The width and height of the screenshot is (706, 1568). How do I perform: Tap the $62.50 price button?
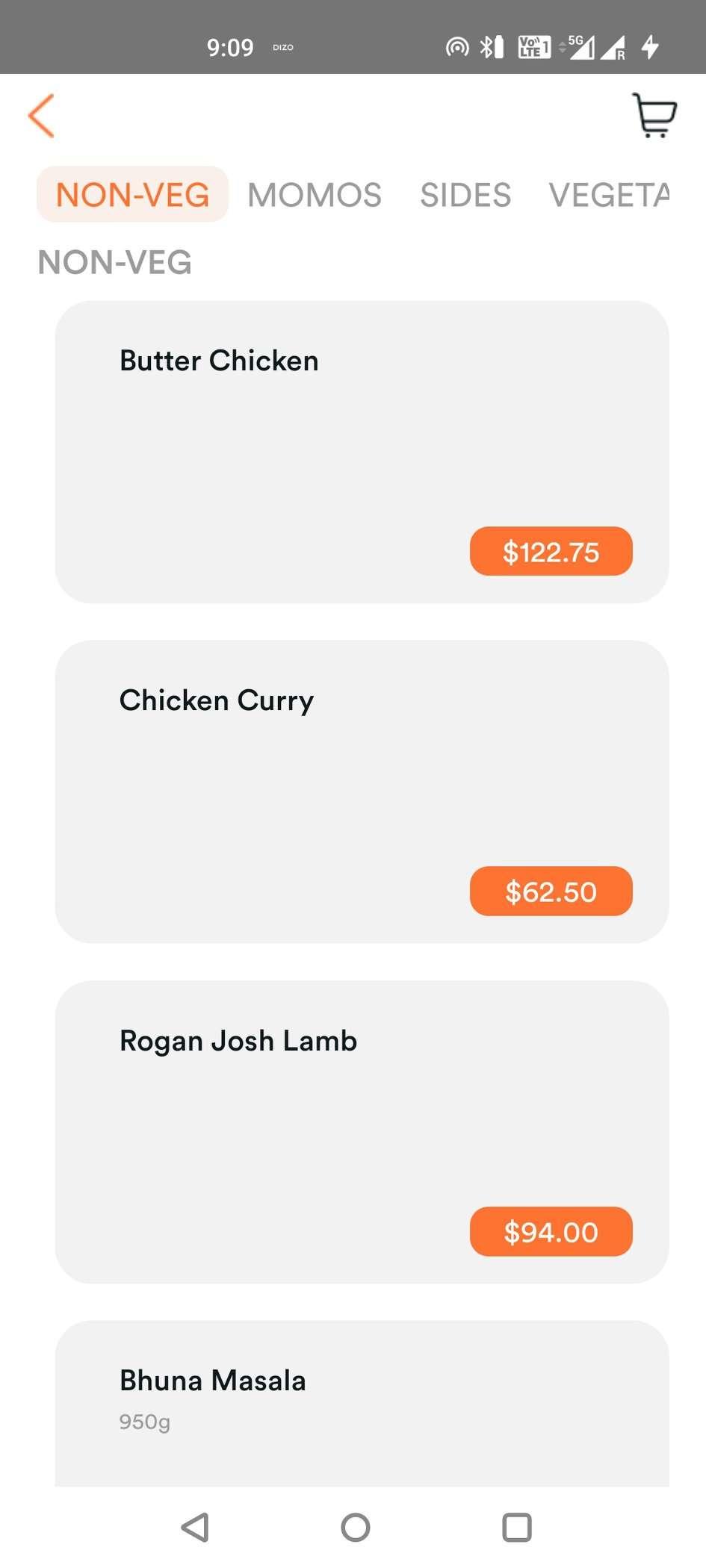(x=551, y=891)
